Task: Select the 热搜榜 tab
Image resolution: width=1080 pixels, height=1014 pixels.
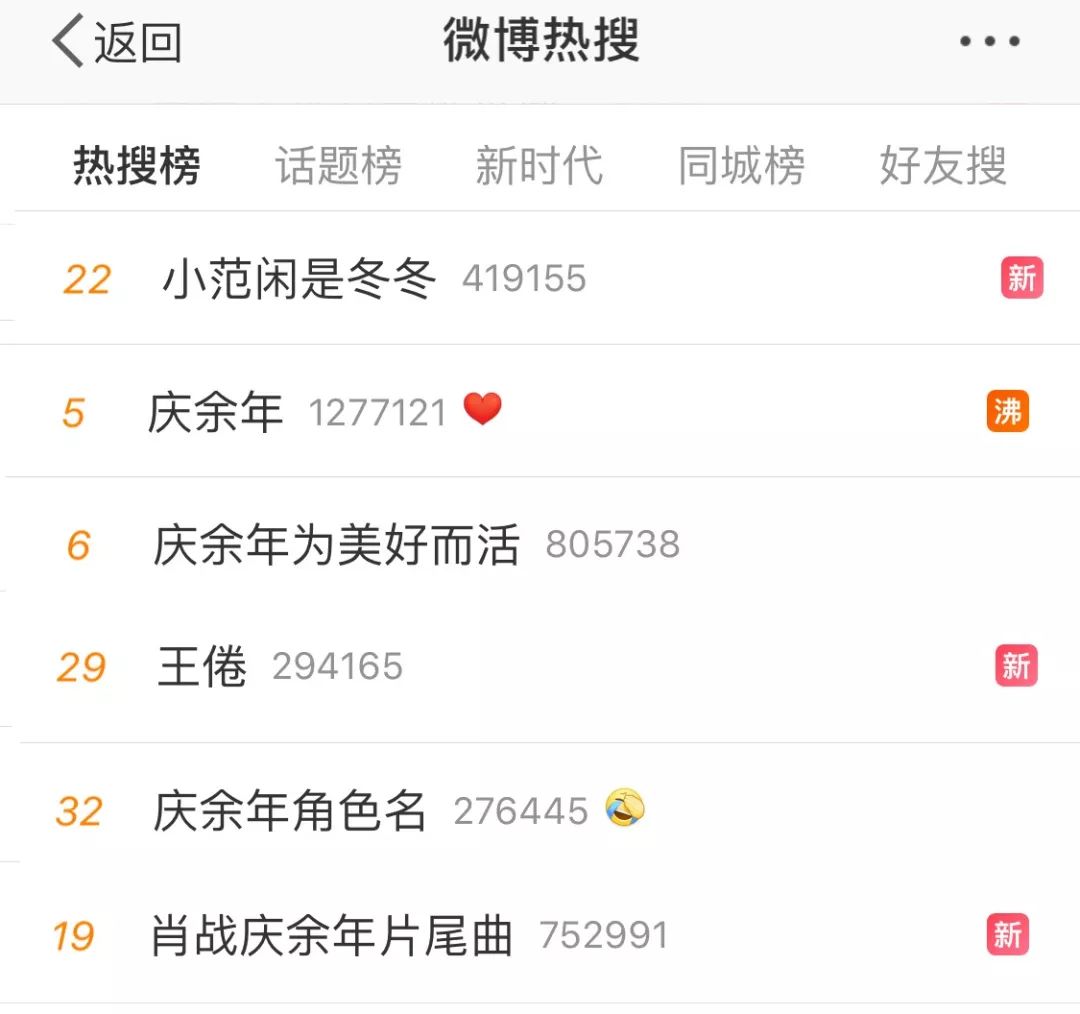Action: (x=136, y=166)
